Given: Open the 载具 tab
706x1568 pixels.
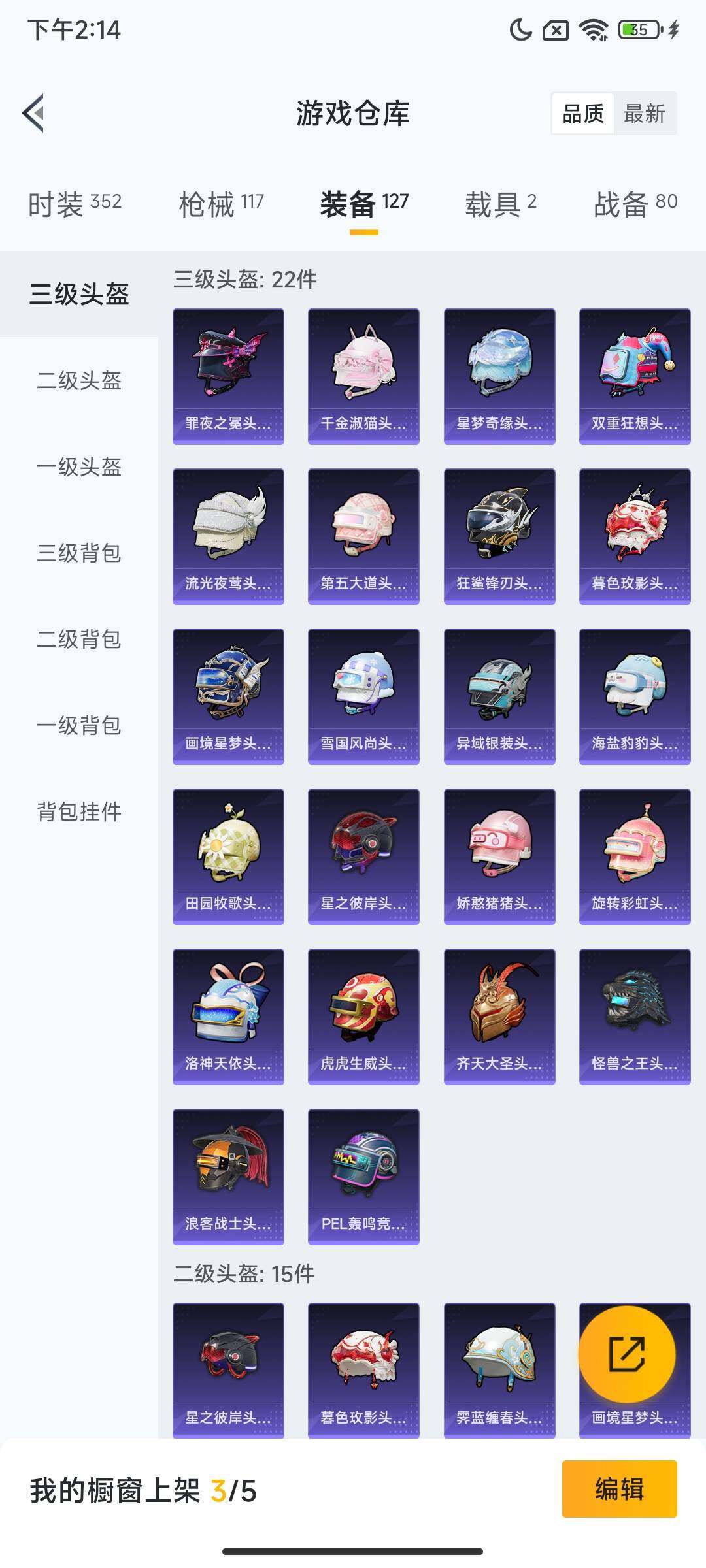Looking at the screenshot, I should (500, 204).
